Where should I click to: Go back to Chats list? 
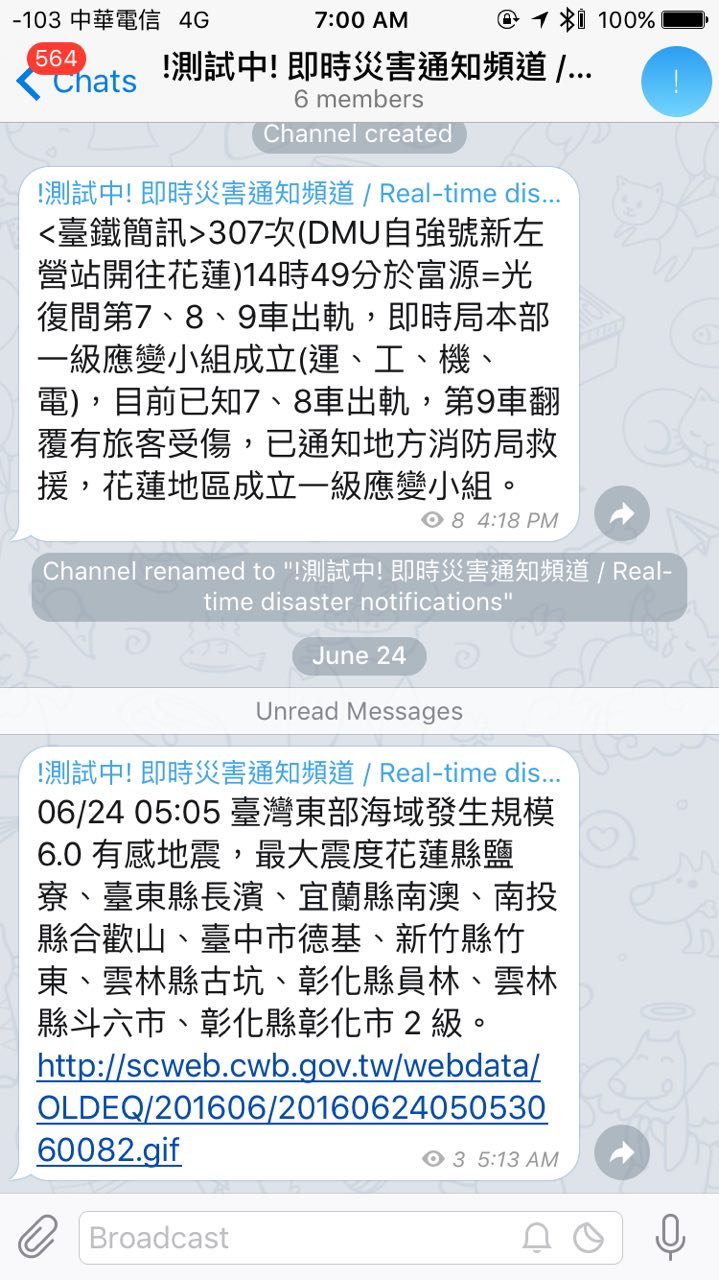coord(75,80)
